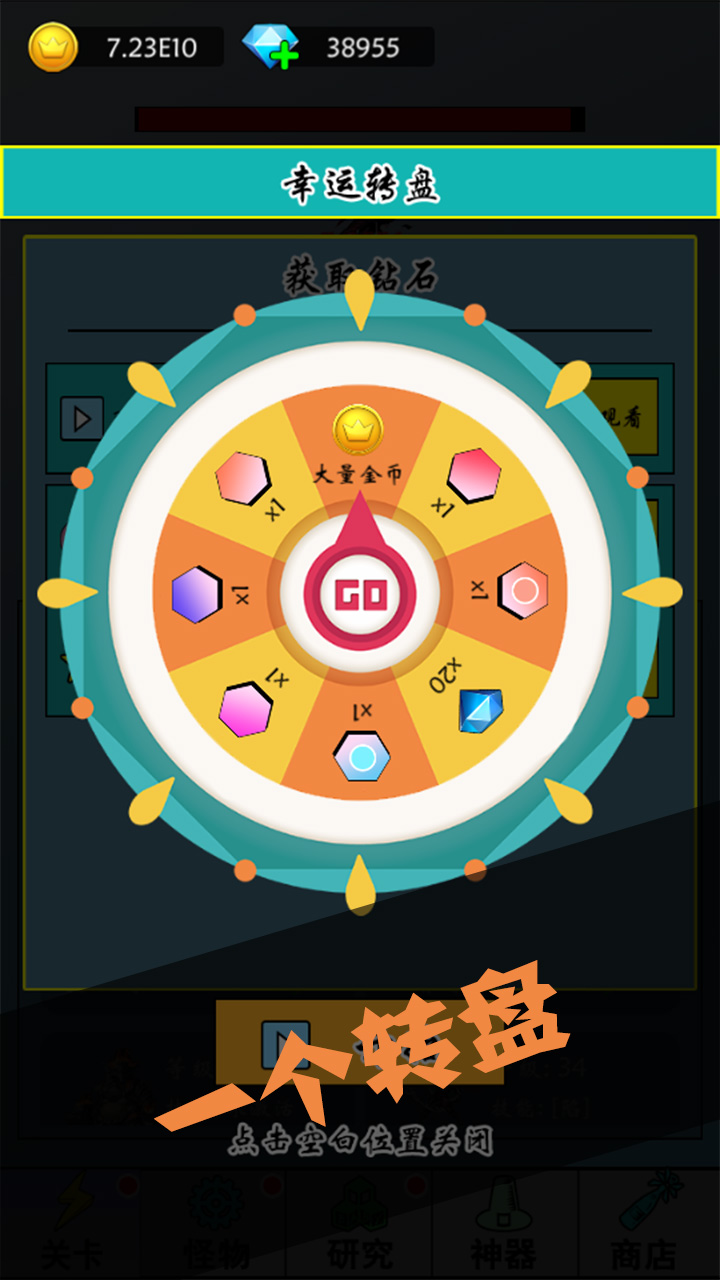720x1280 pixels.
Task: Go to the 神器 tab
Action: [503, 1226]
